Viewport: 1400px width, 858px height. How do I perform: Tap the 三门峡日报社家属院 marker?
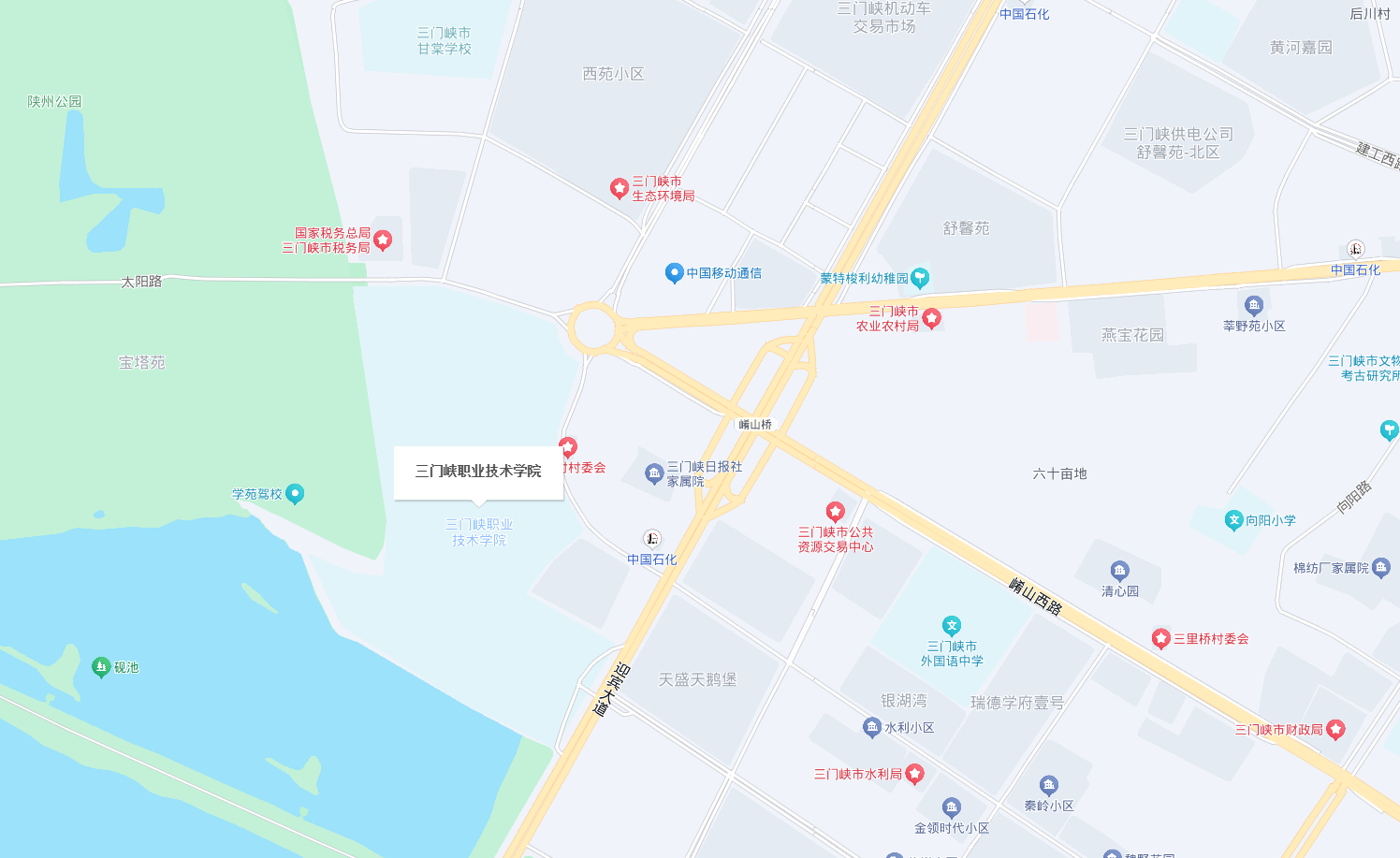654,473
